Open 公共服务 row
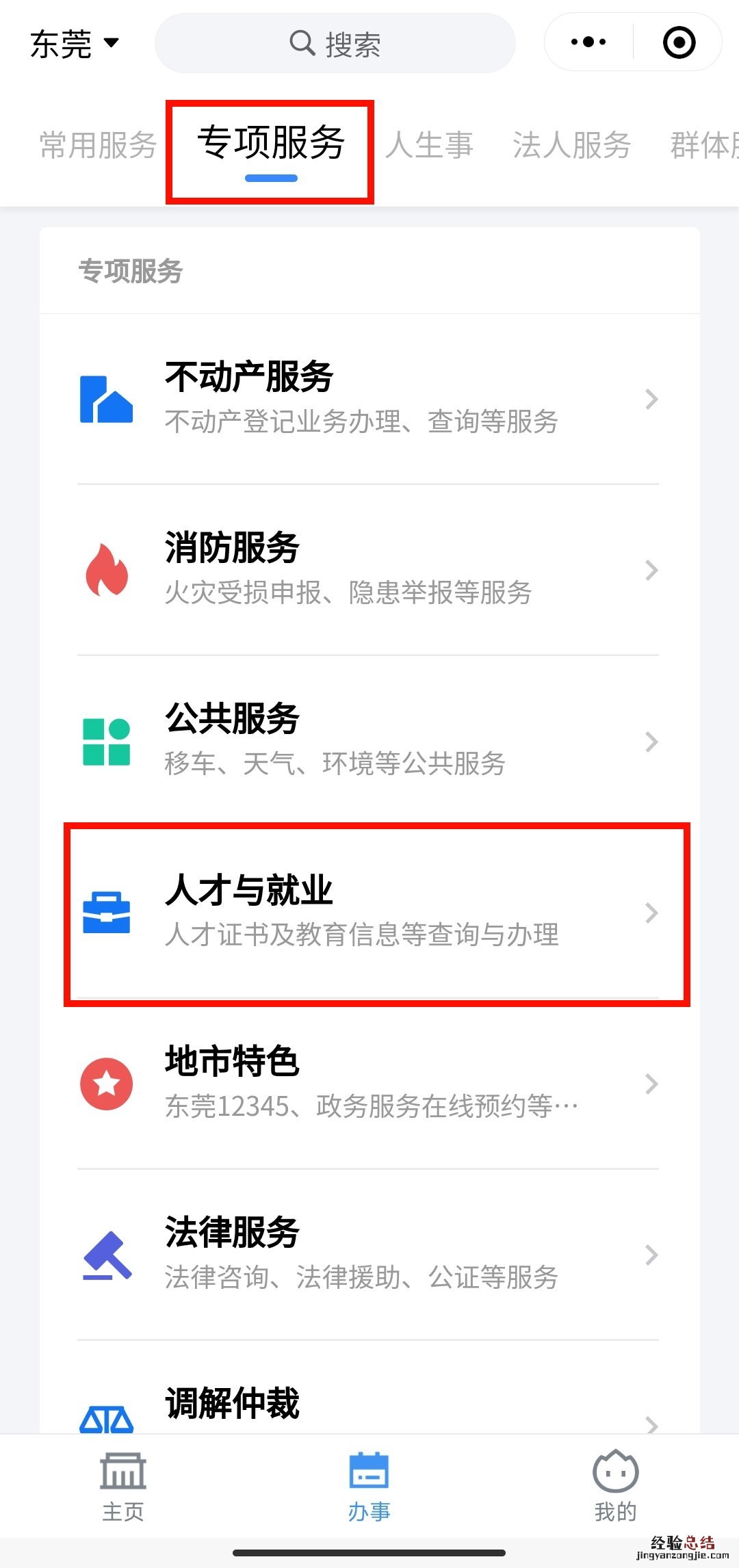Screen dimensions: 739x1568 [368, 741]
